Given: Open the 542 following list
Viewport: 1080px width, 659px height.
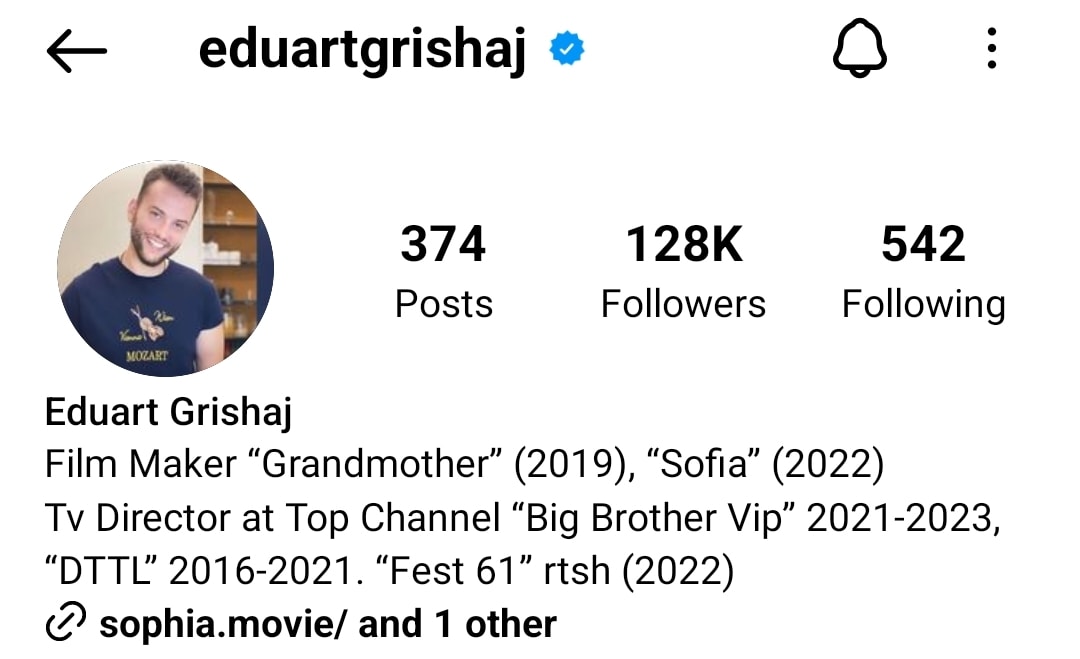Looking at the screenshot, I should pos(922,271).
